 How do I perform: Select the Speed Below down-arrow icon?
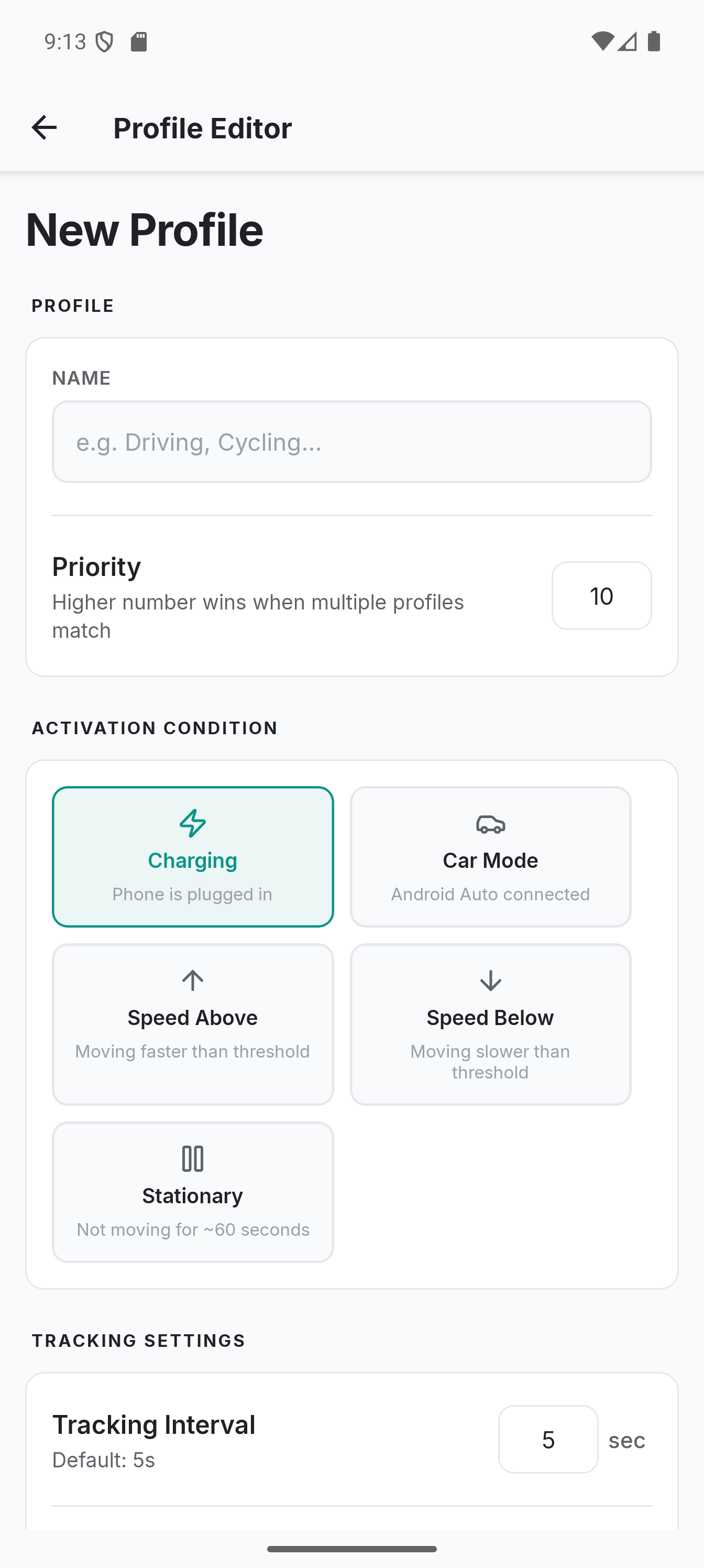490,980
